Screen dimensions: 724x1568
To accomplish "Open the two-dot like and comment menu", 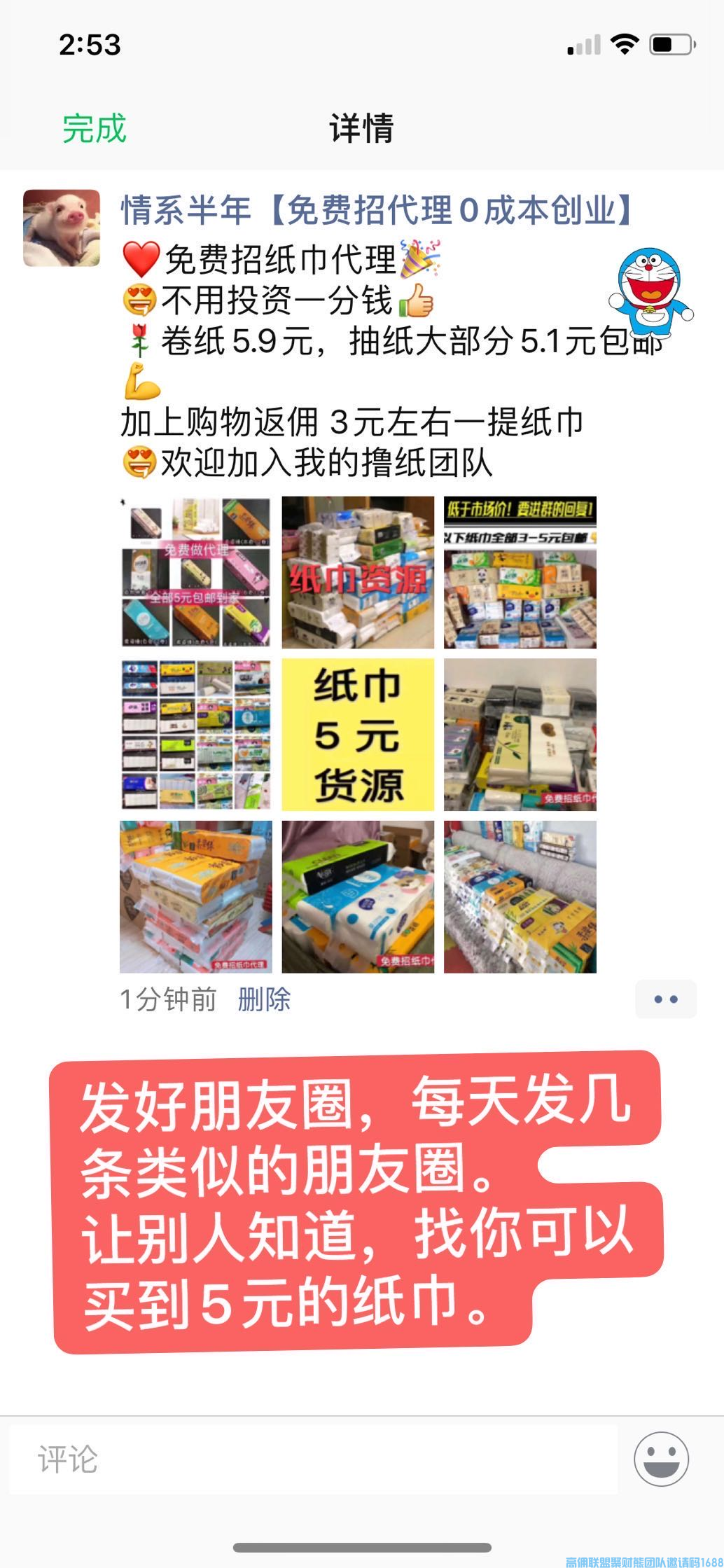I will coord(665,999).
